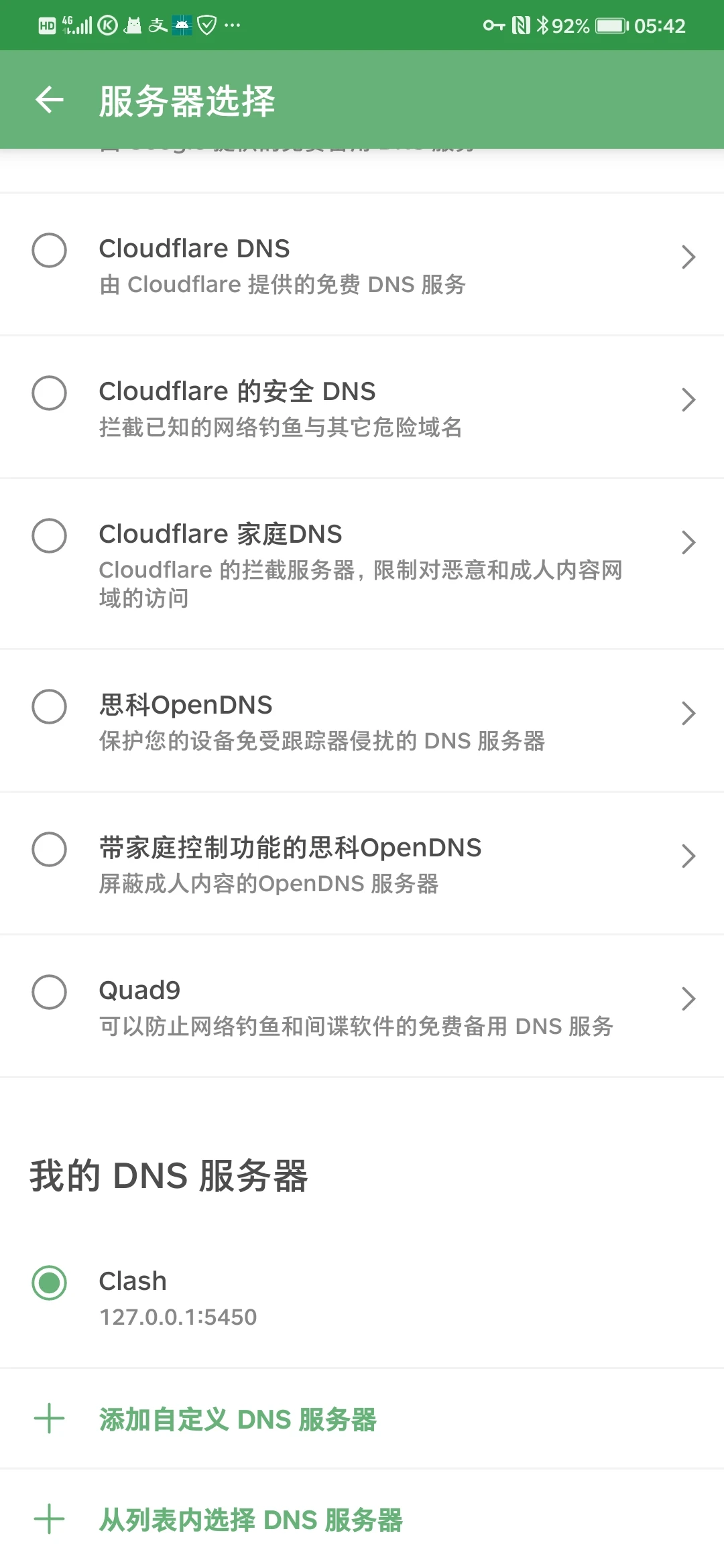This screenshot has width=724, height=1568.
Task: Tap 添加自定义 DNS 服务器
Action: point(238,1419)
